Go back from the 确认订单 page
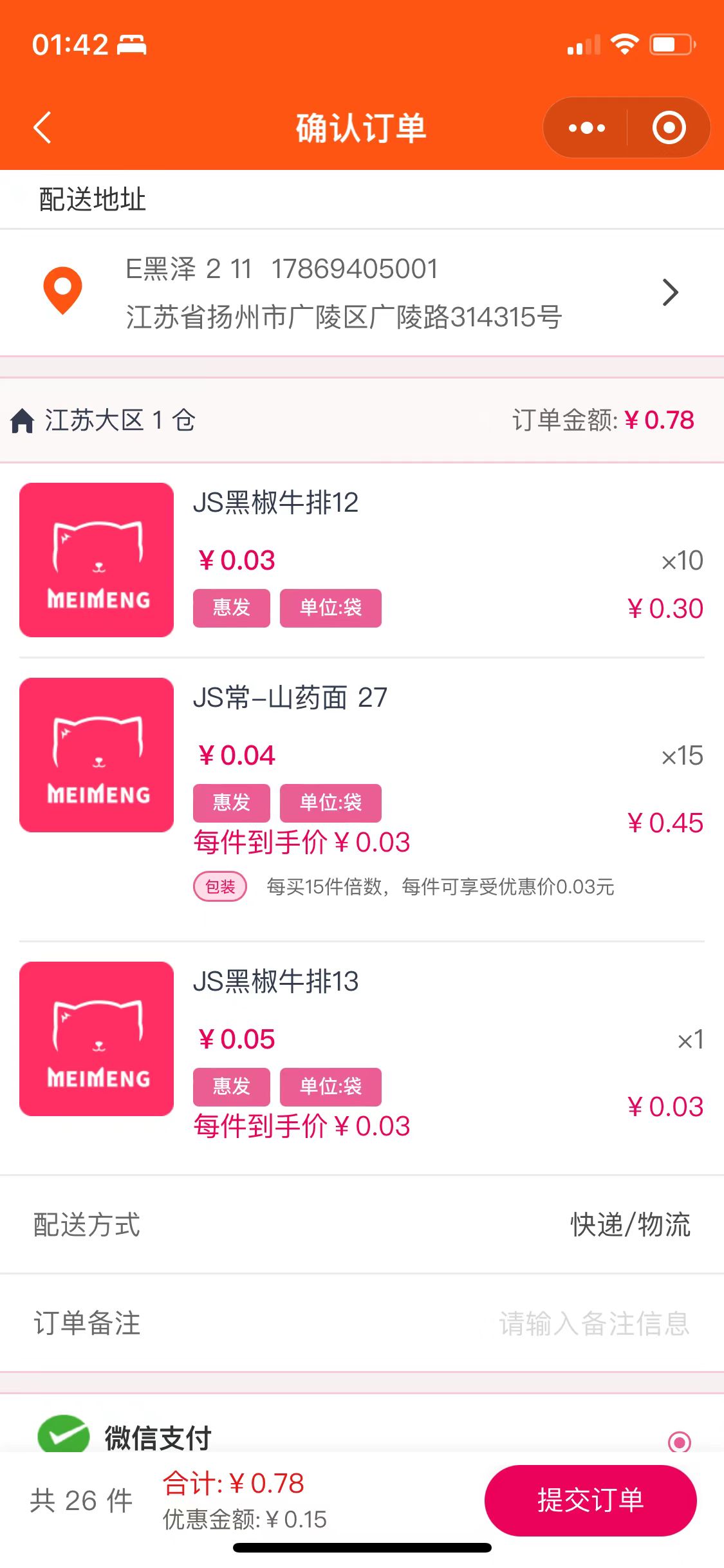724x1568 pixels. pos(42,127)
